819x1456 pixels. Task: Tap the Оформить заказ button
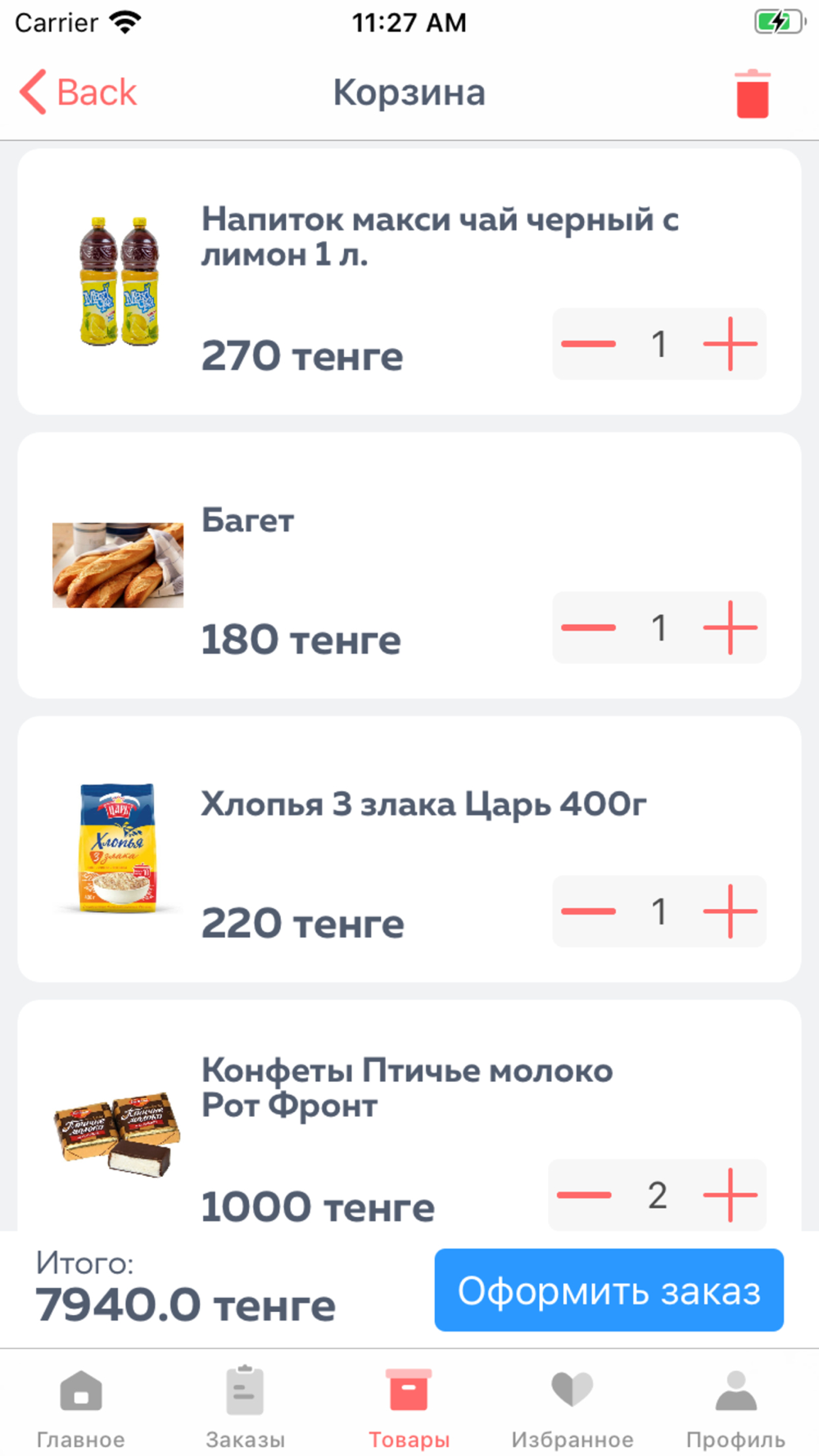(609, 1290)
